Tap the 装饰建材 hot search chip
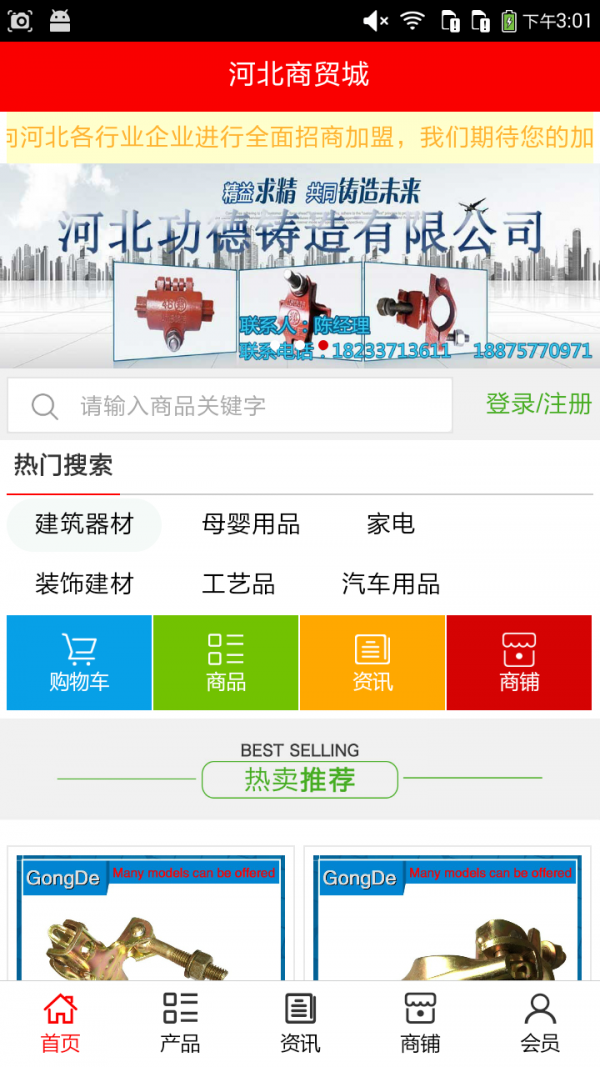The image size is (600, 1067). (84, 584)
